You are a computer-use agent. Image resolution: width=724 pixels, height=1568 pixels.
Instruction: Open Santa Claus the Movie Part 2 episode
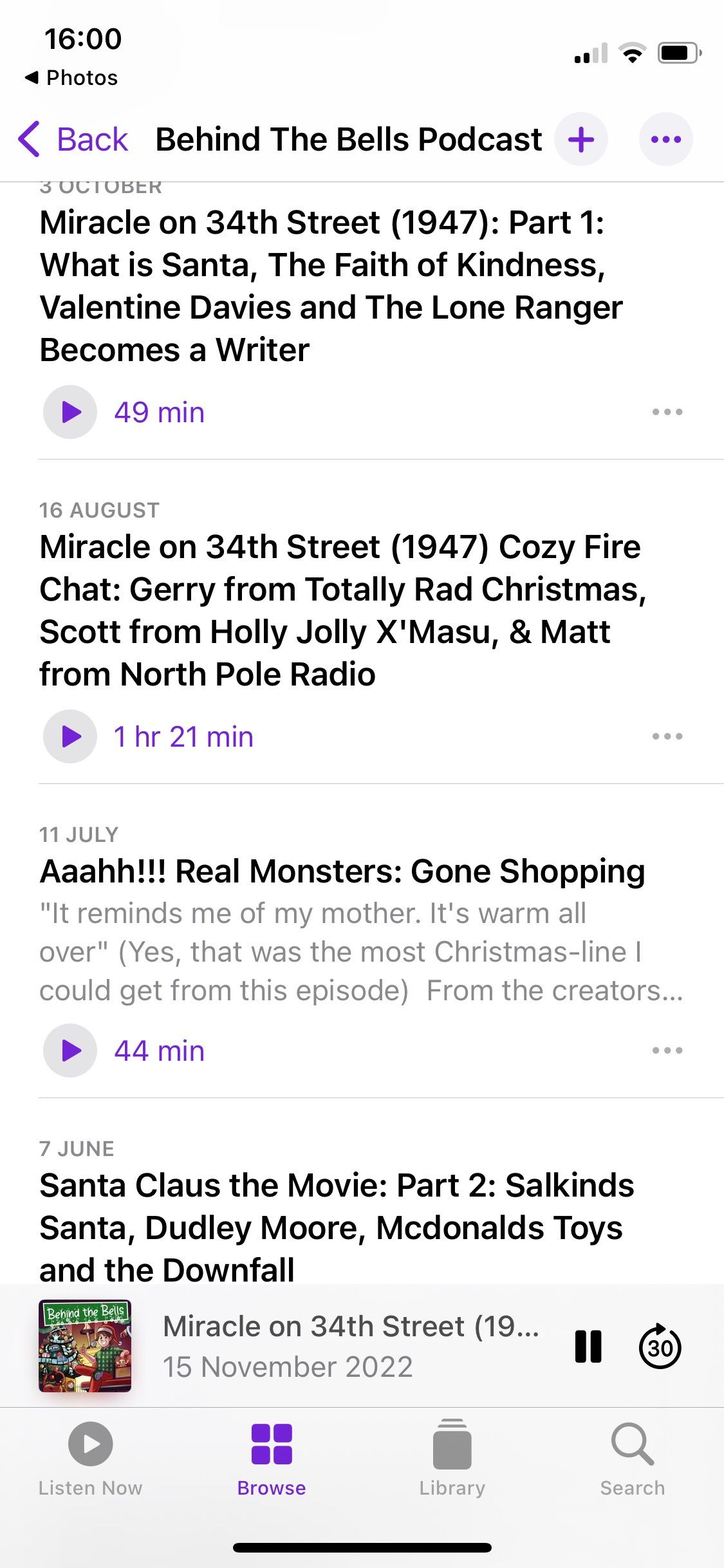tap(335, 1227)
